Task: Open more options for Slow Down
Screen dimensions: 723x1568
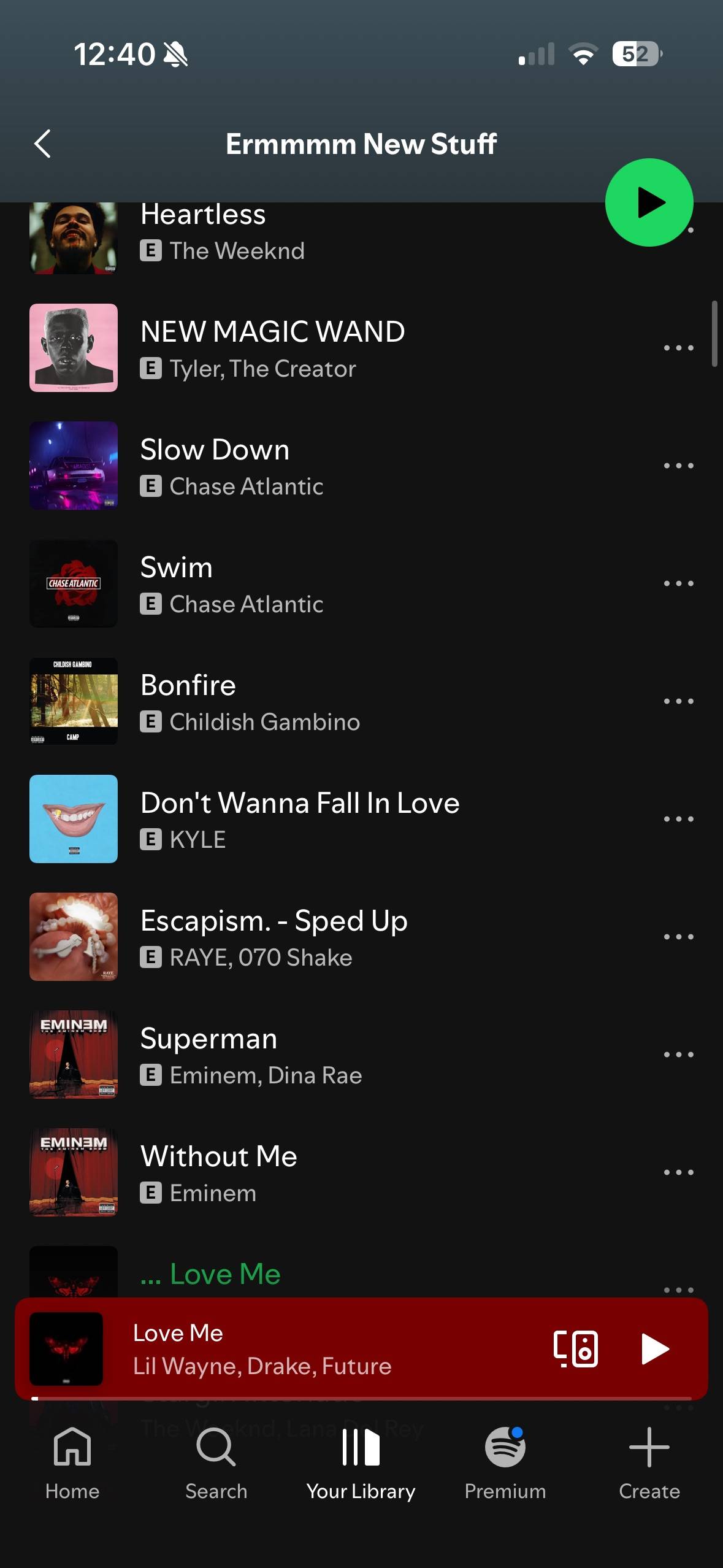Action: point(678,466)
